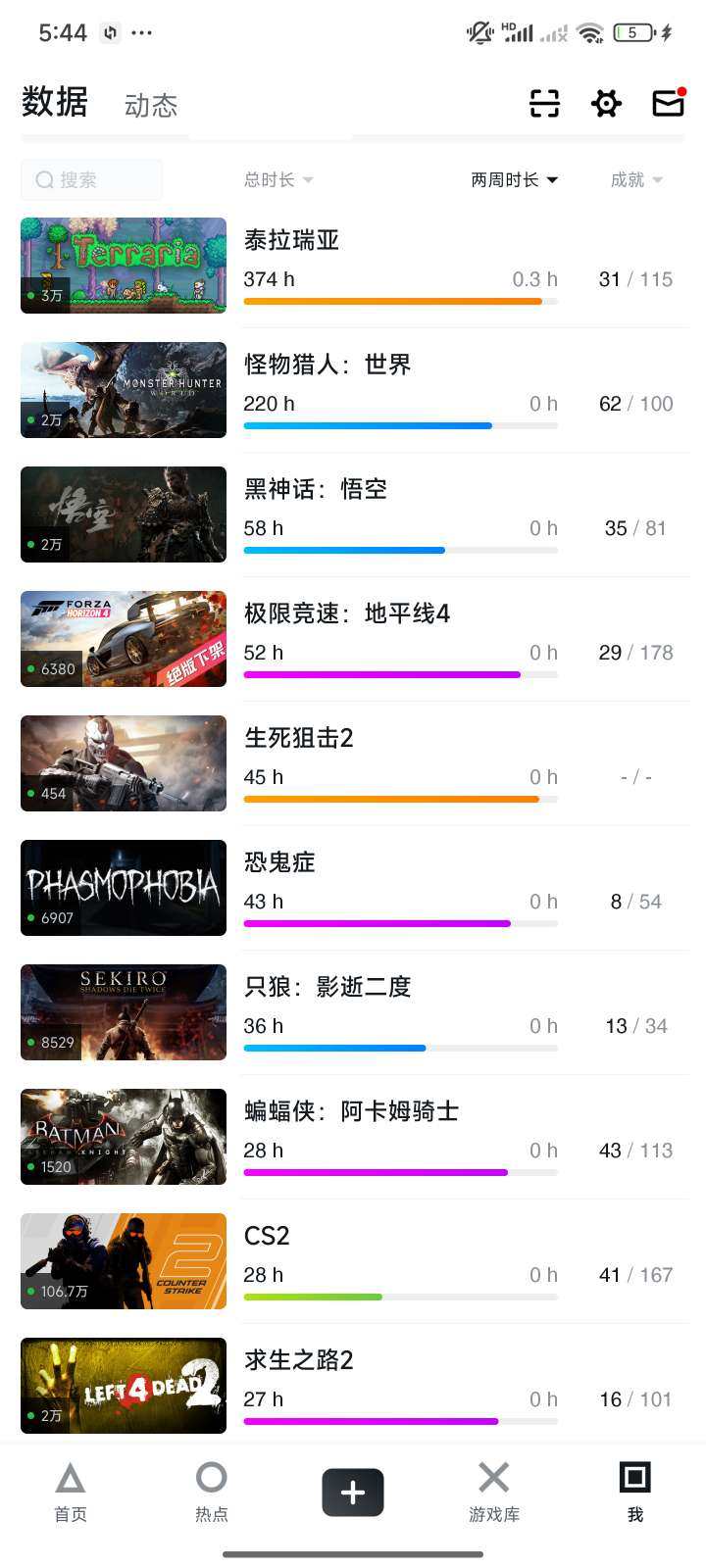Open the message inbox icon

[668, 103]
